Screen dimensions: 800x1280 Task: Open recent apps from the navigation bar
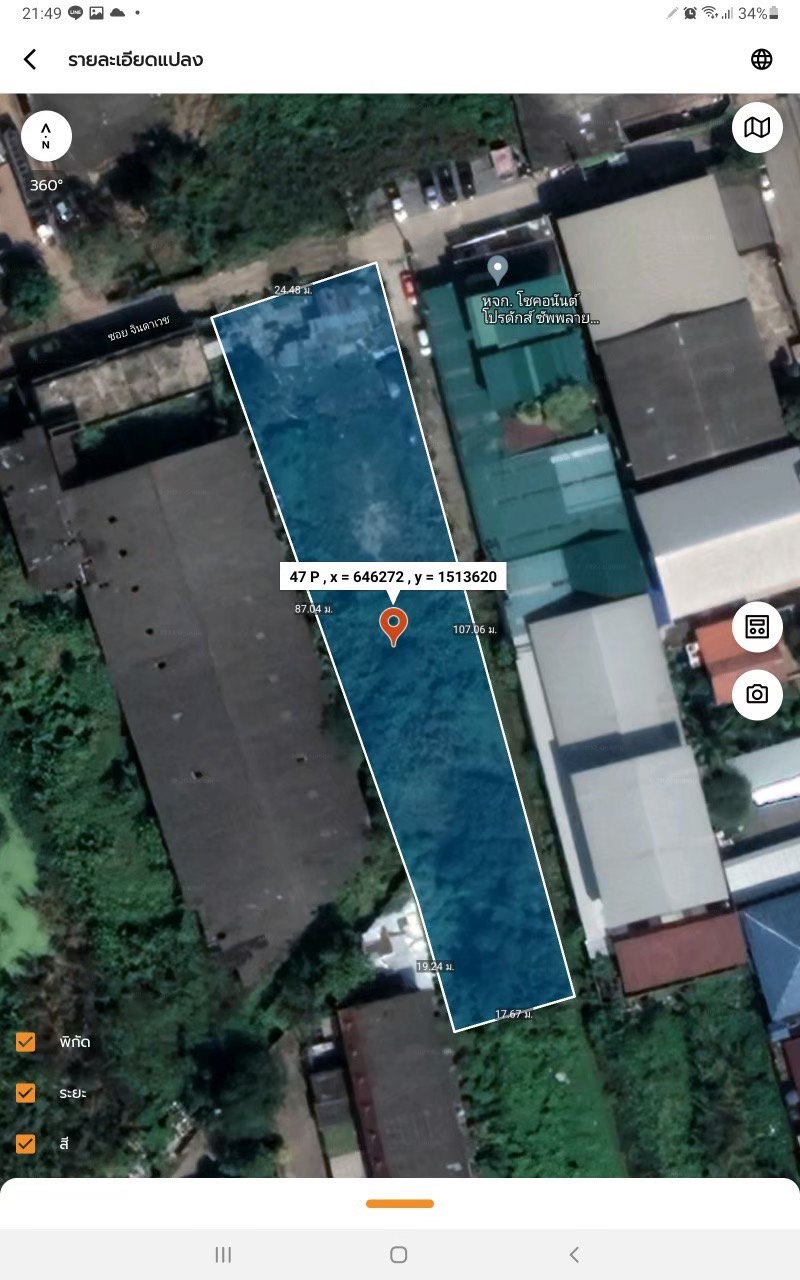click(223, 1254)
